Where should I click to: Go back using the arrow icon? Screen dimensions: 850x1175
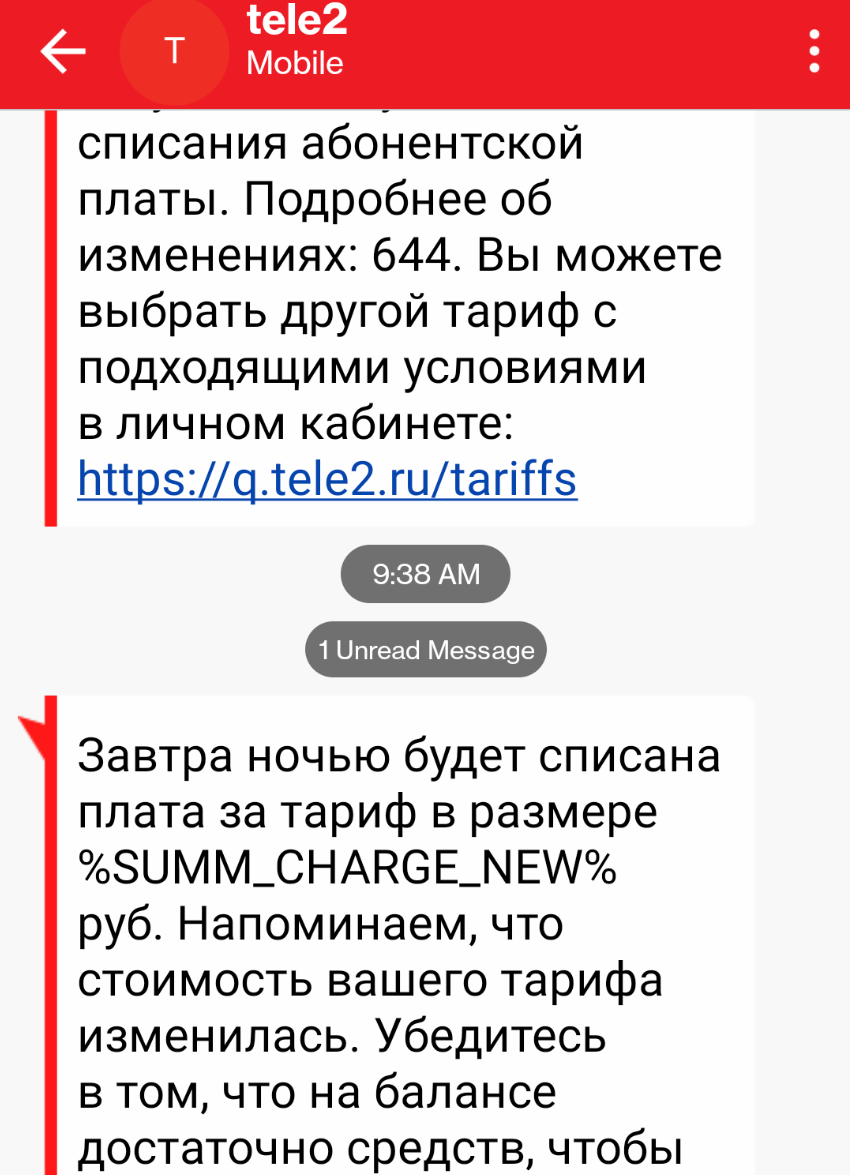point(62,52)
